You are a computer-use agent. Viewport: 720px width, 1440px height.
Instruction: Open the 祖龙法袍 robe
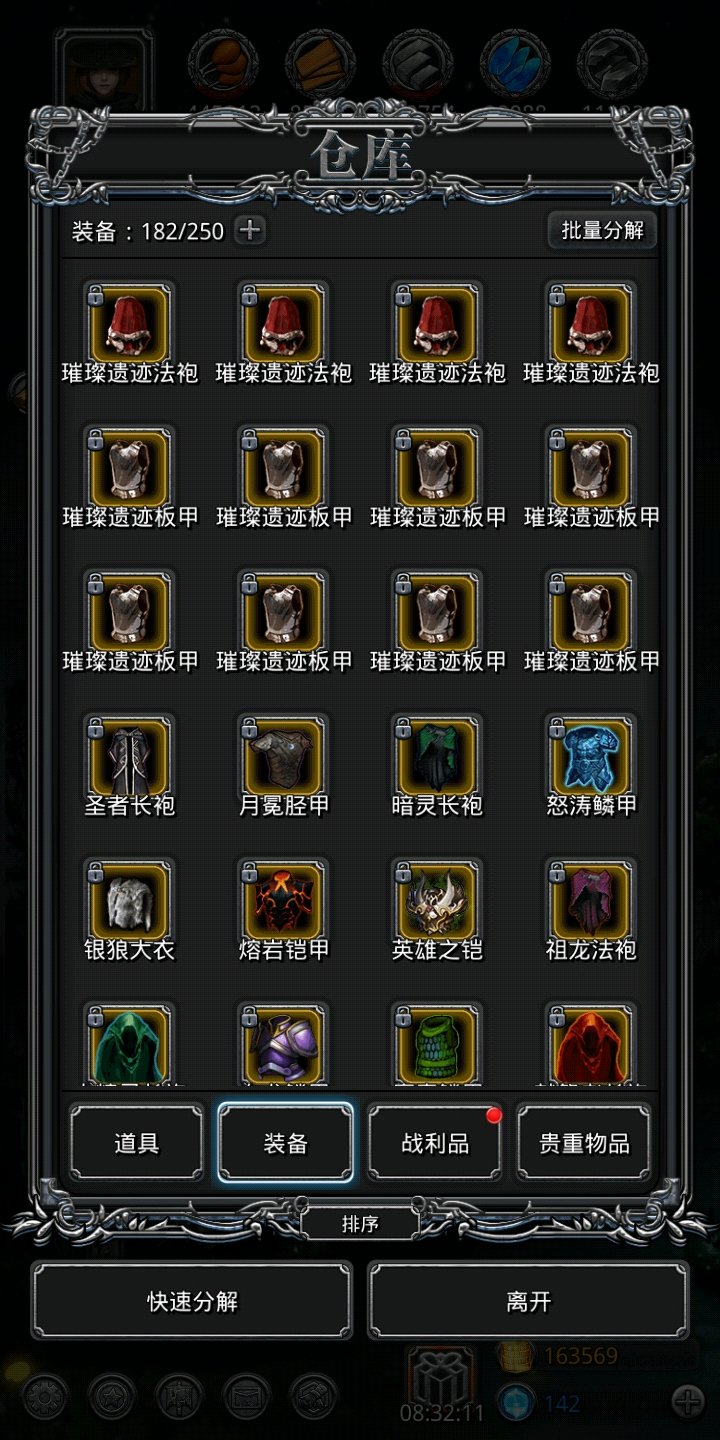click(x=591, y=910)
